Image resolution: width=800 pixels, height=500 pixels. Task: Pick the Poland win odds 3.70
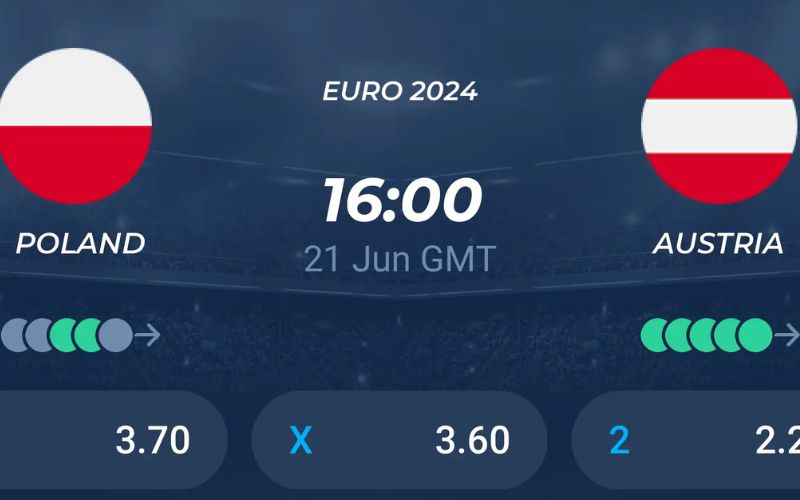tap(110, 440)
